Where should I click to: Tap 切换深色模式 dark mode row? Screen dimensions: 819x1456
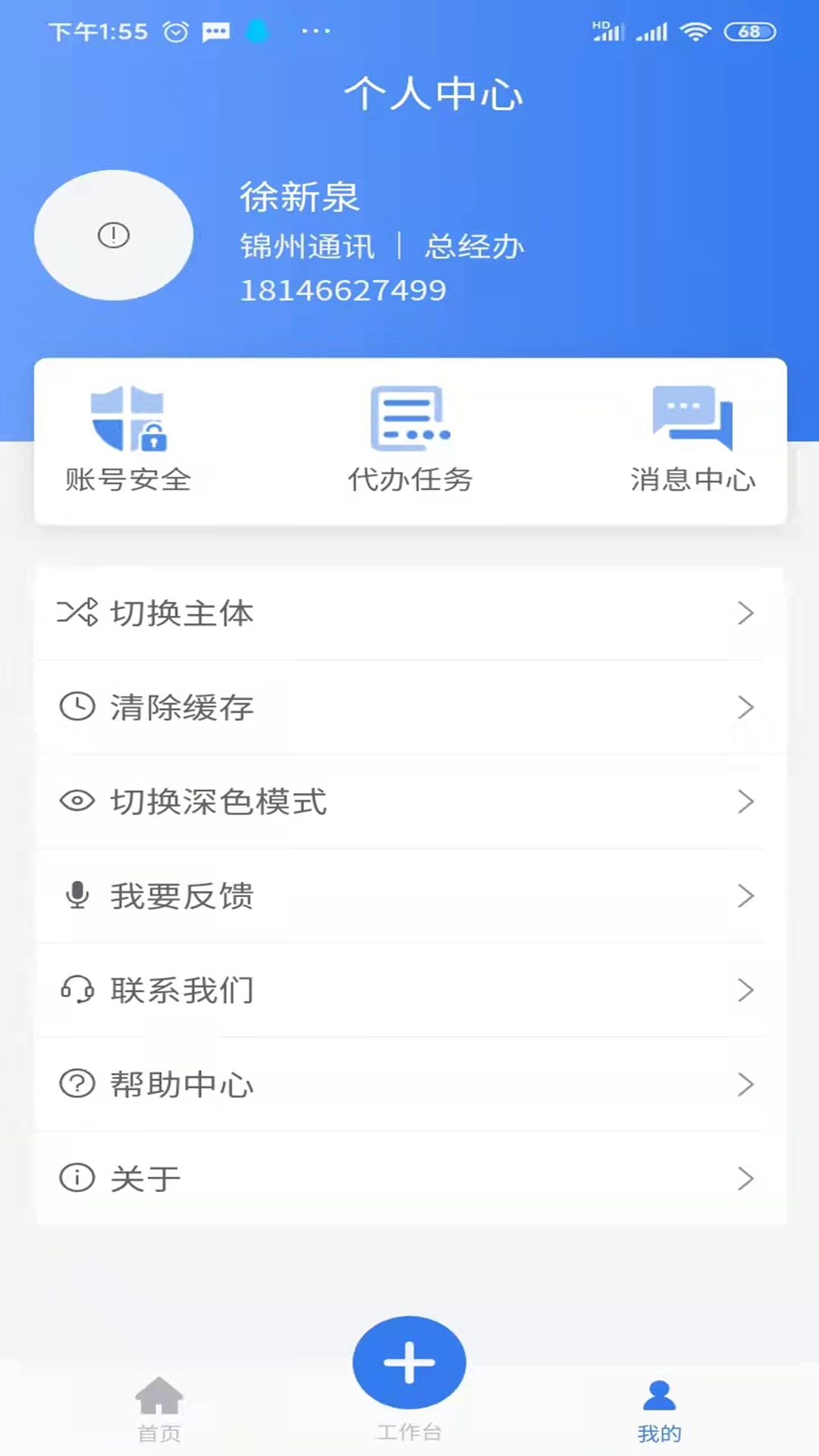point(409,802)
